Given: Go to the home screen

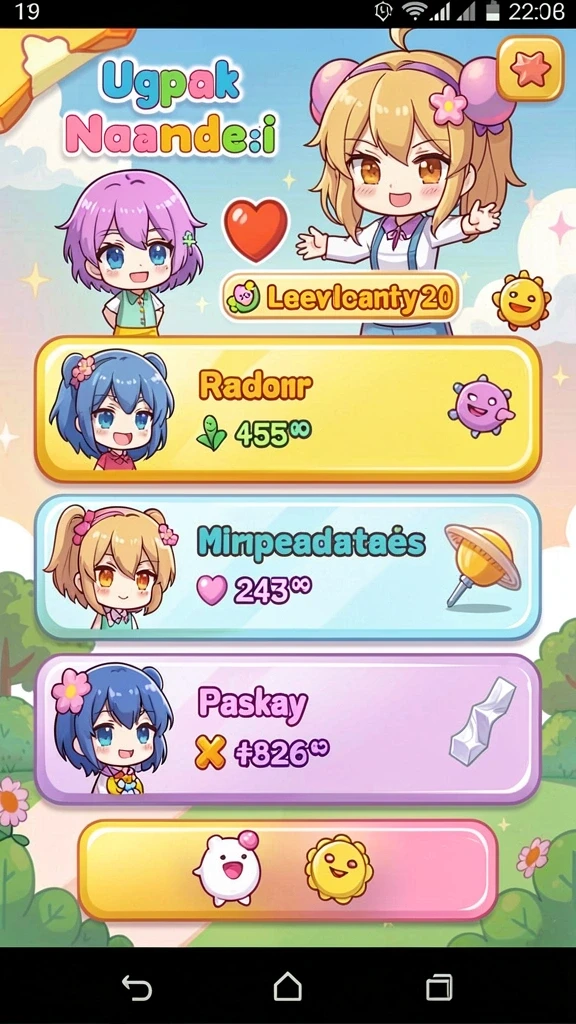Looking at the screenshot, I should point(288,986).
